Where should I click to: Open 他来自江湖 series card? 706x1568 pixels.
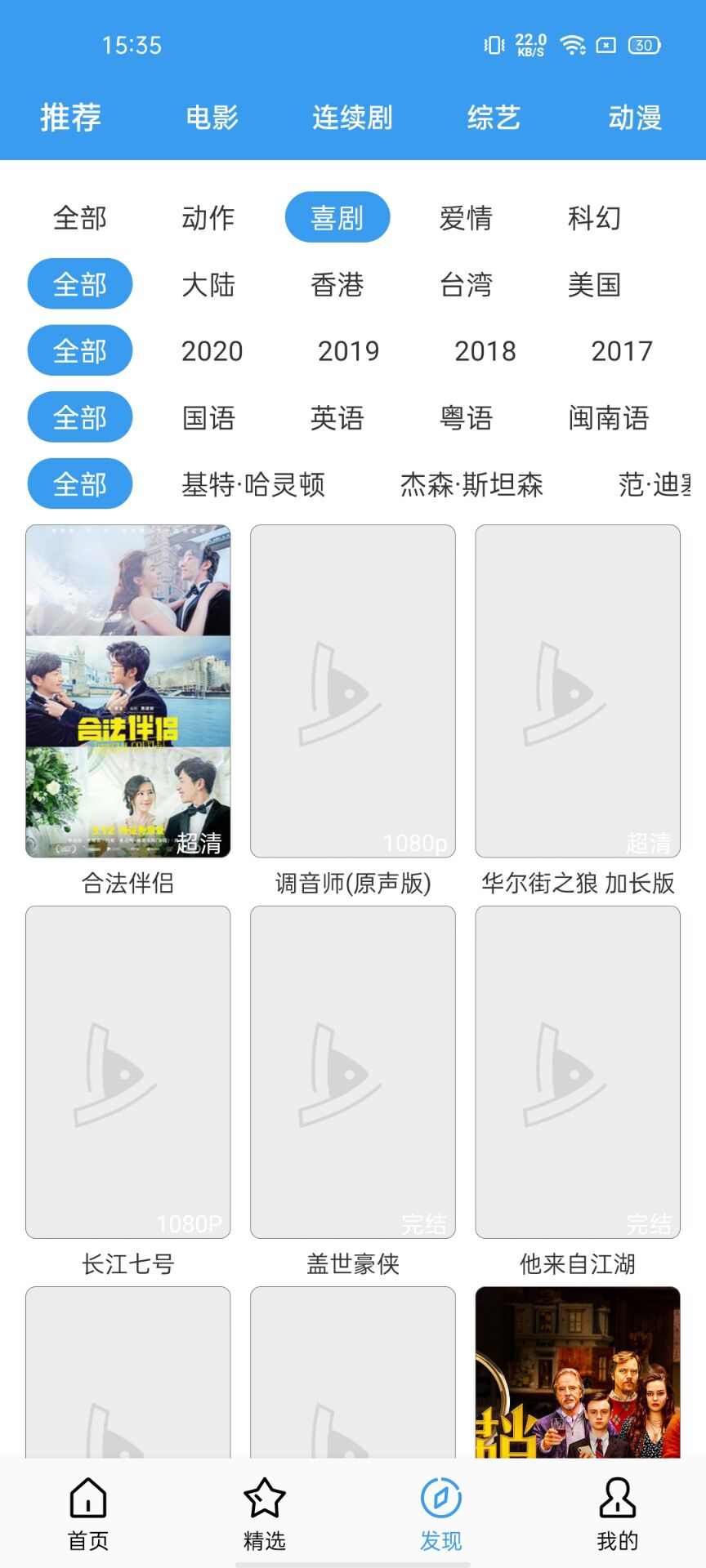tap(578, 1071)
